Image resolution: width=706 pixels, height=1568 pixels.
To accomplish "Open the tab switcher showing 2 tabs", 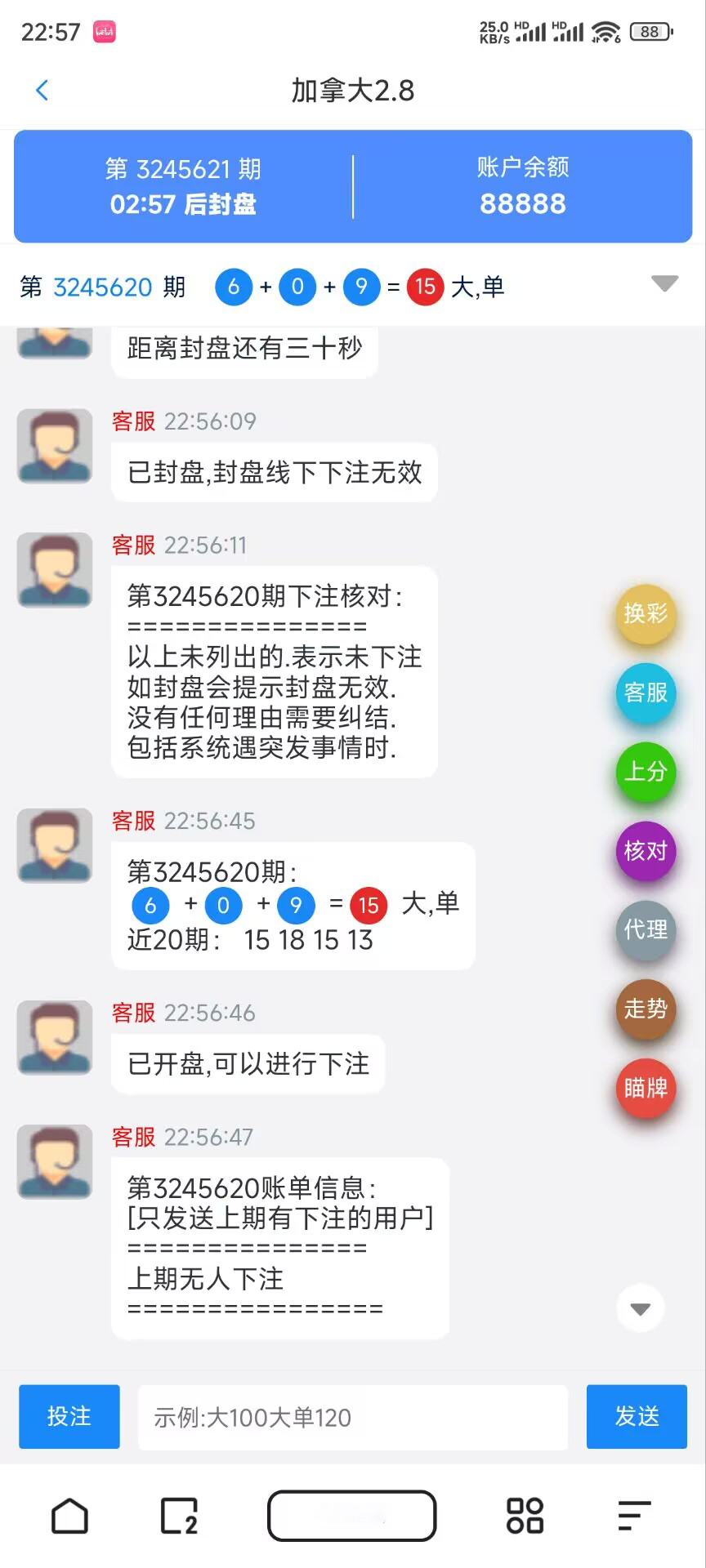I will coord(179,1516).
